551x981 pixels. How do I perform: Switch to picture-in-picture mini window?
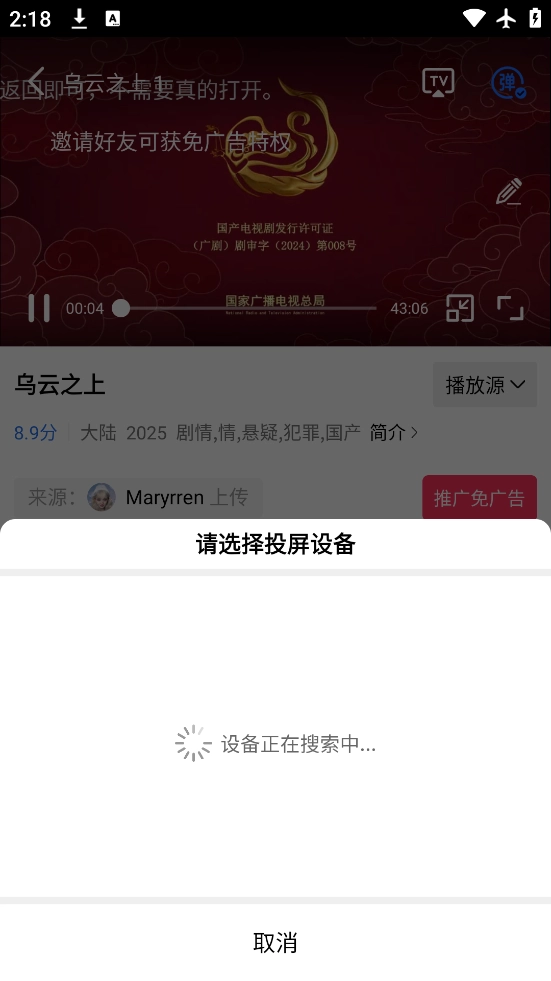(460, 308)
